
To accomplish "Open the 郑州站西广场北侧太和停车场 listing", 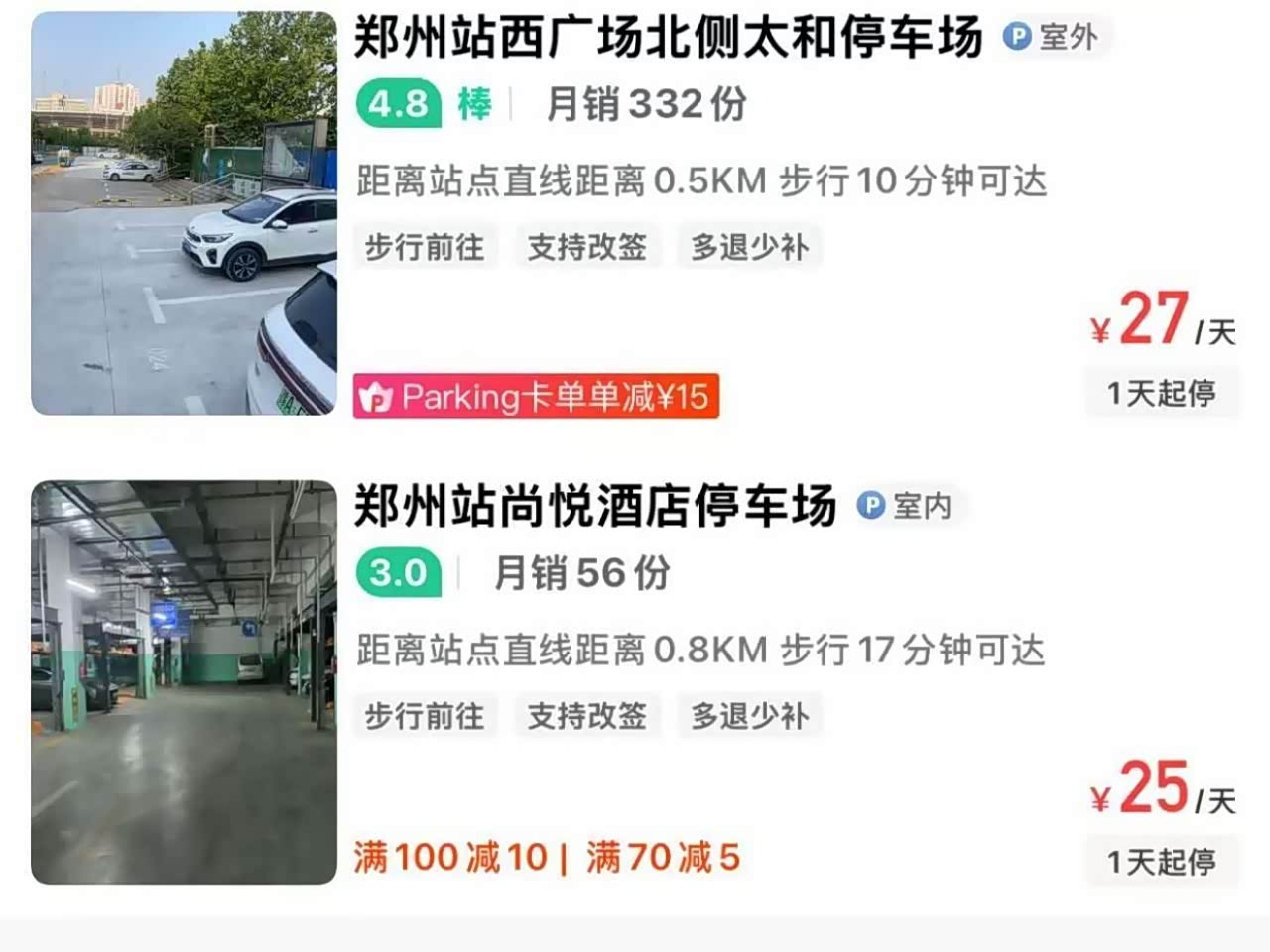I will (668, 38).
